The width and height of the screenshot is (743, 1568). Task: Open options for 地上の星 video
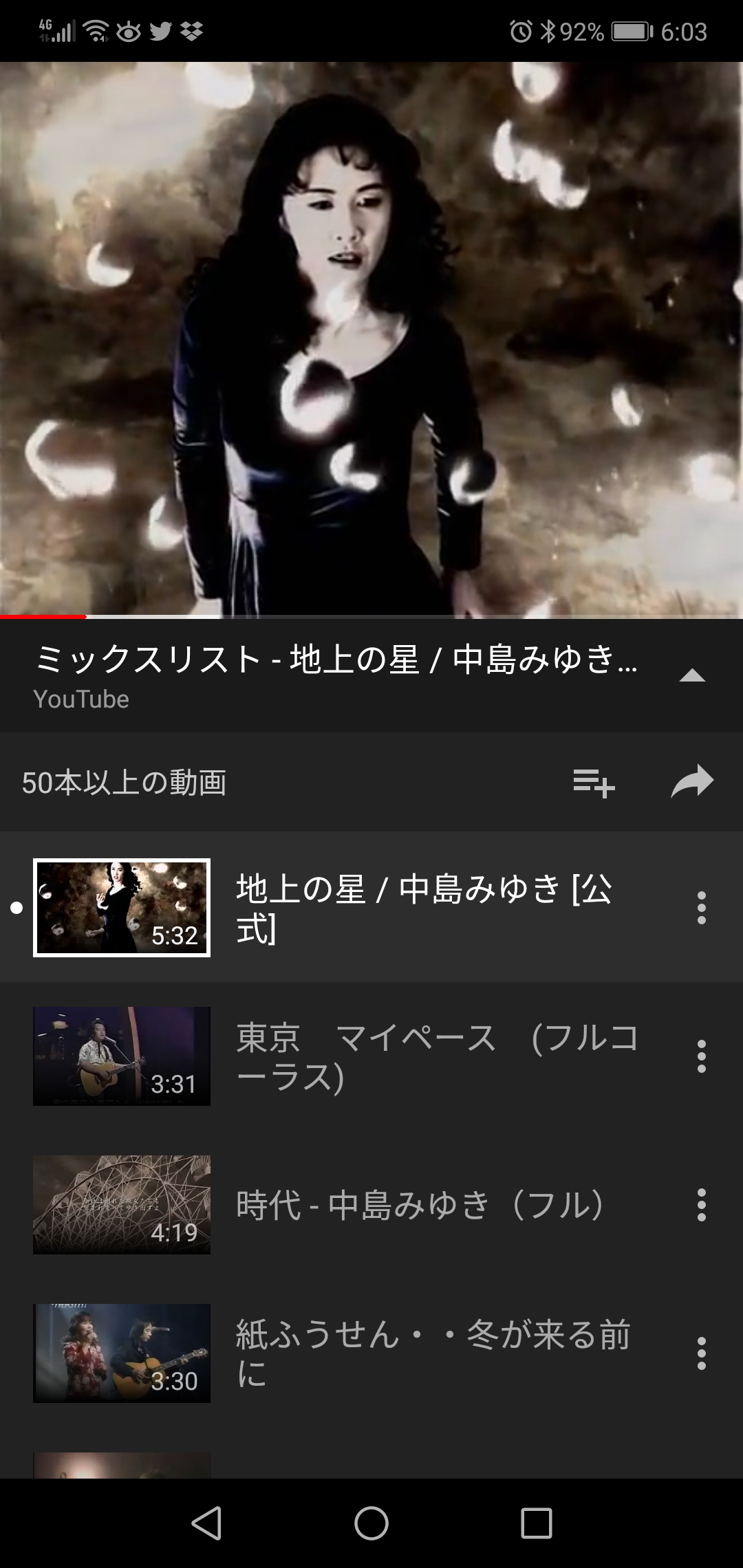[701, 908]
